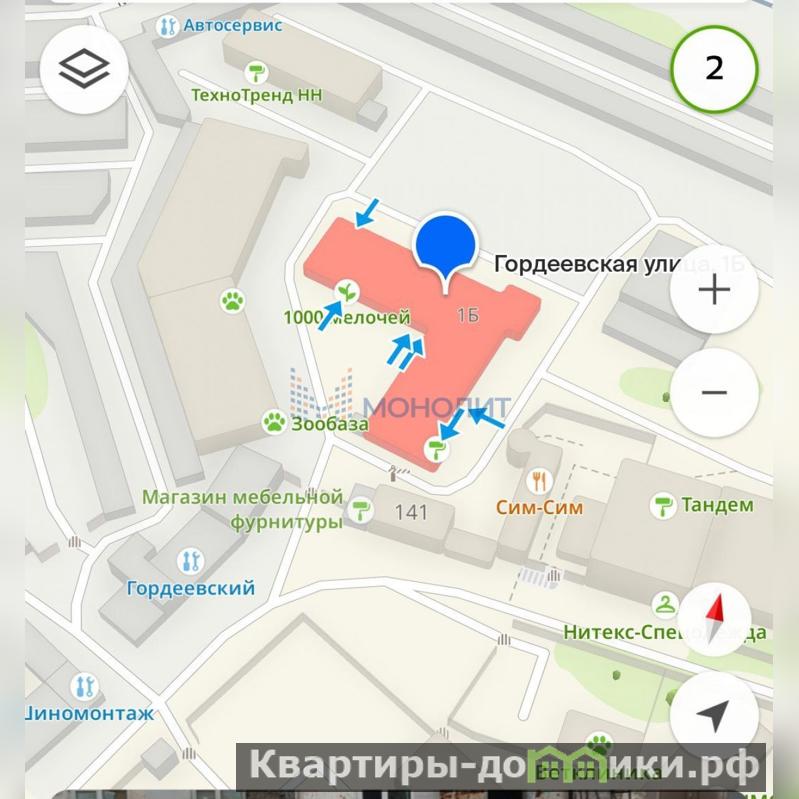799x799 pixels.
Task: Zoom in with the plus button
Action: [714, 290]
